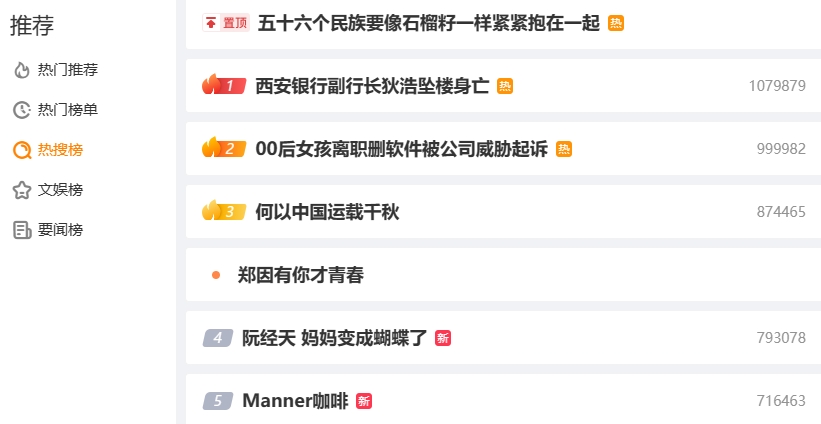View topic 00后女孩离职删软件被公司威胁起诉
Viewport: 821px width, 424px height.
402,149
